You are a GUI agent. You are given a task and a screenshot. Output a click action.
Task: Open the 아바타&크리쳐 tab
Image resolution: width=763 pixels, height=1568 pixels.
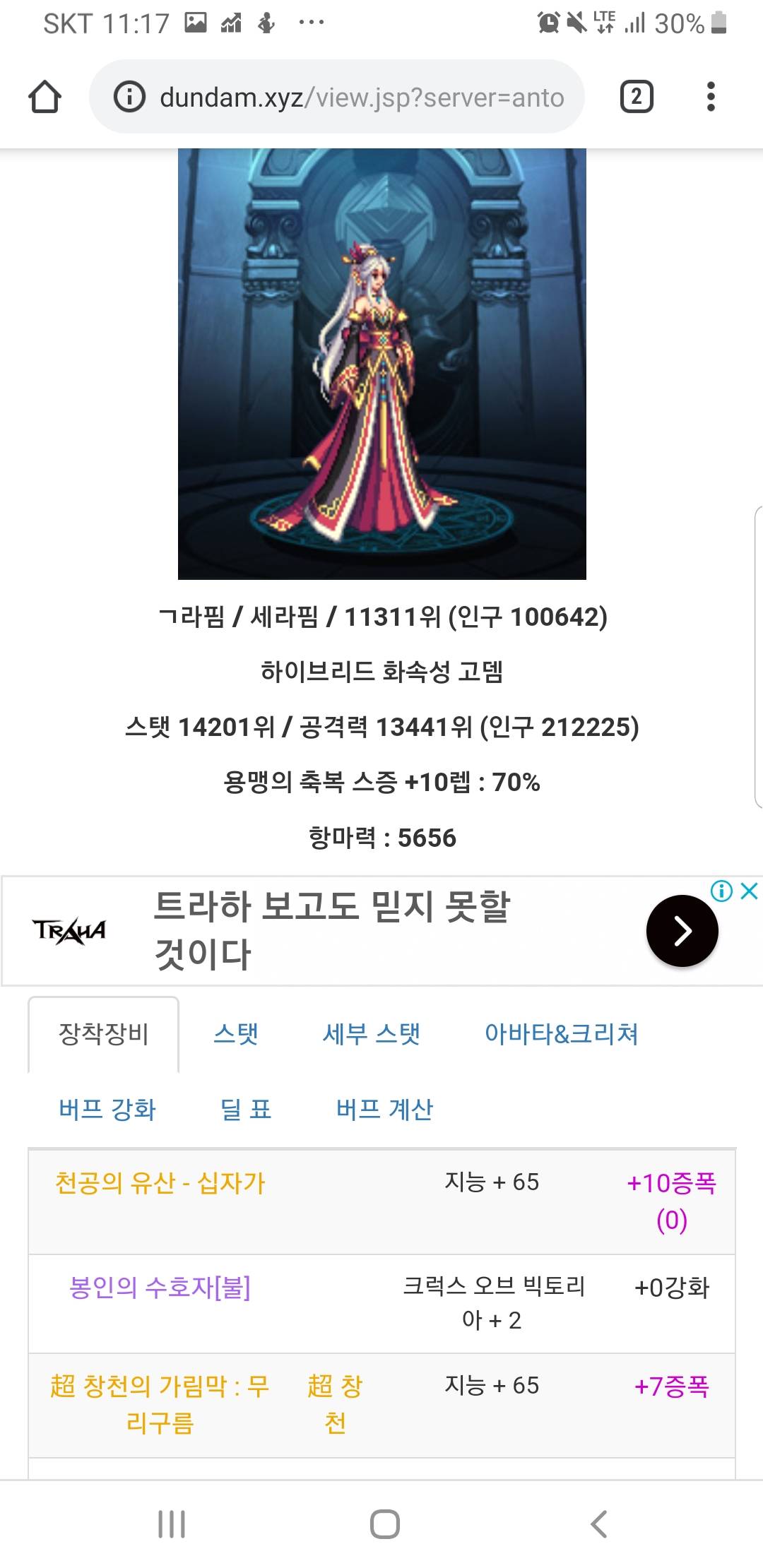pos(561,1035)
